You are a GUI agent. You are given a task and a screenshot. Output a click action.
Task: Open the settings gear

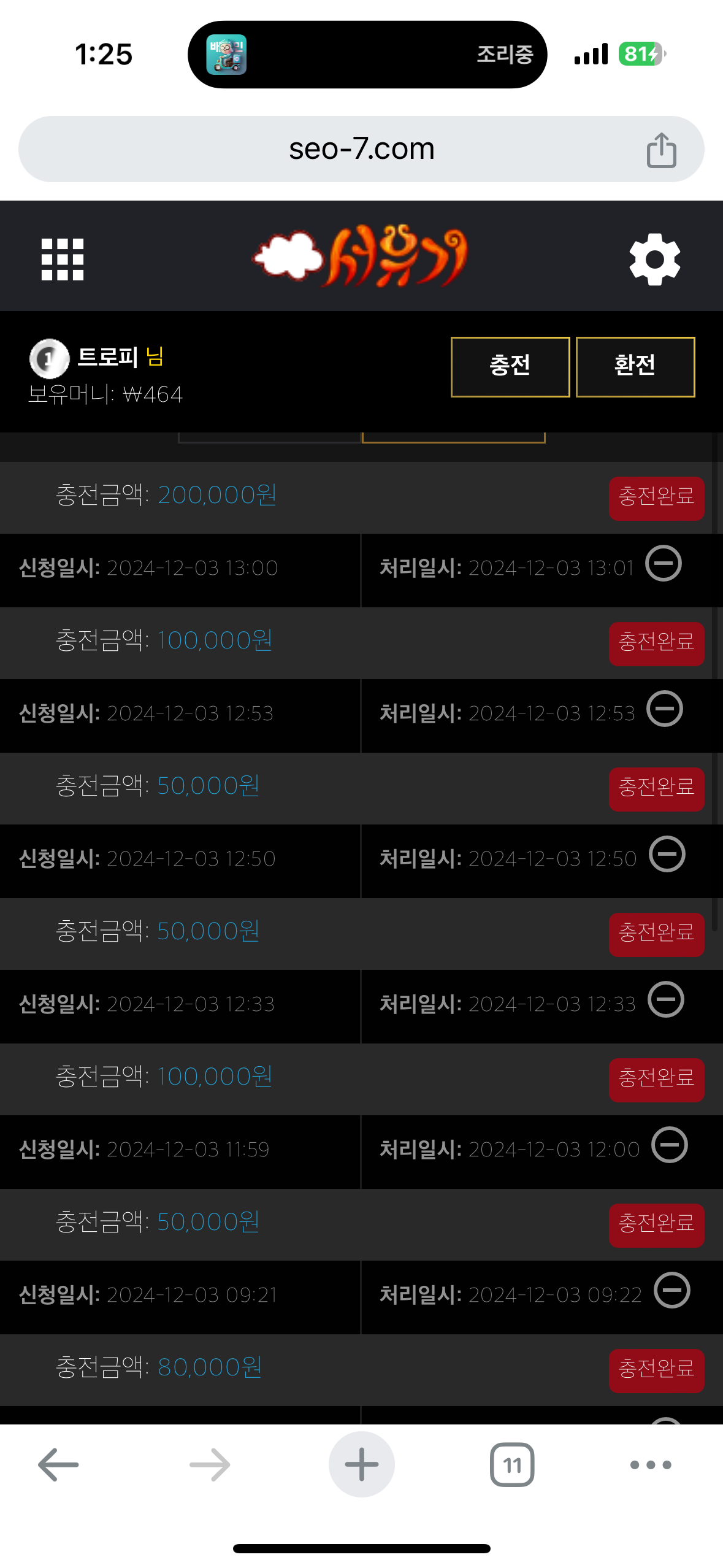(654, 259)
